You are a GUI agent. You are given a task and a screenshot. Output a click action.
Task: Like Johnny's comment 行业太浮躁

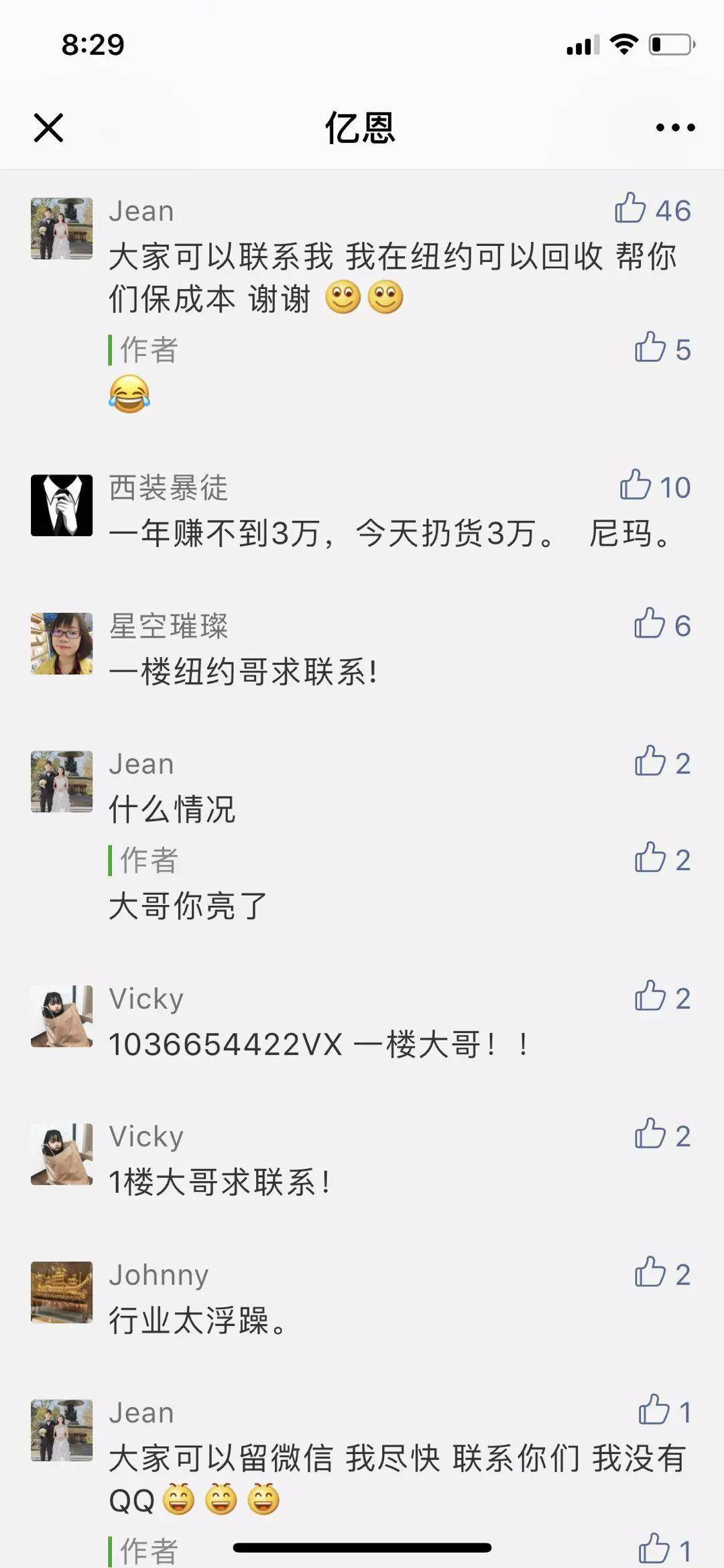(x=650, y=1273)
